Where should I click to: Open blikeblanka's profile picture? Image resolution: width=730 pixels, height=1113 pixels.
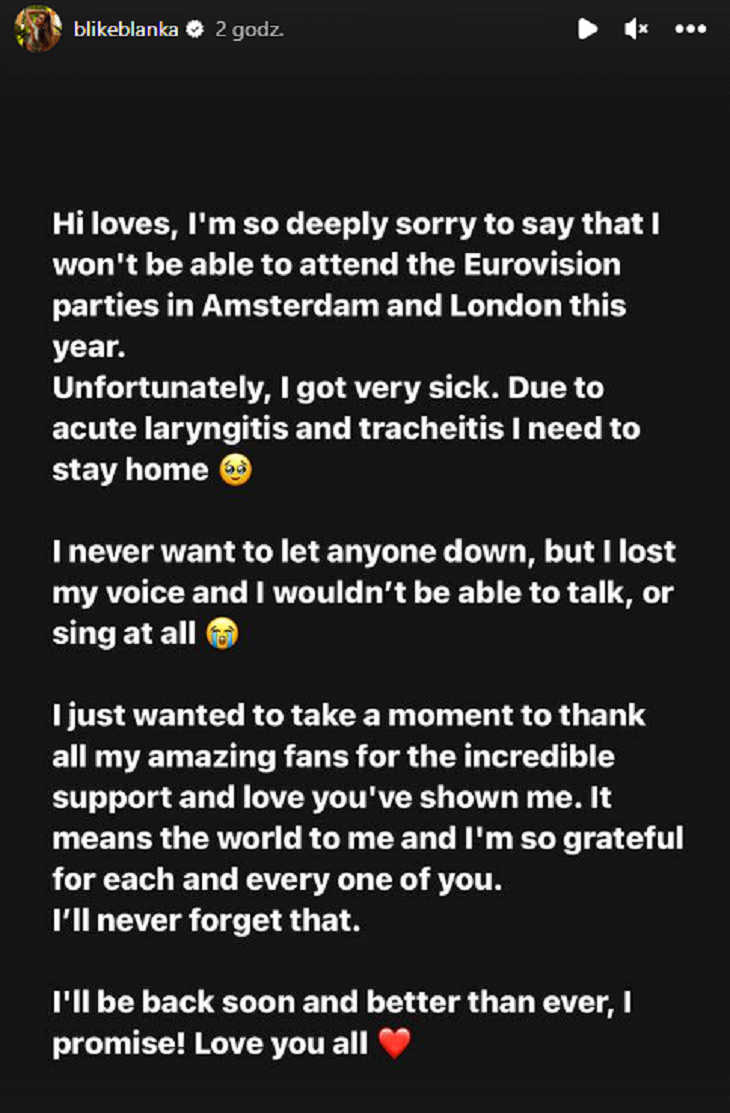[x=38, y=30]
